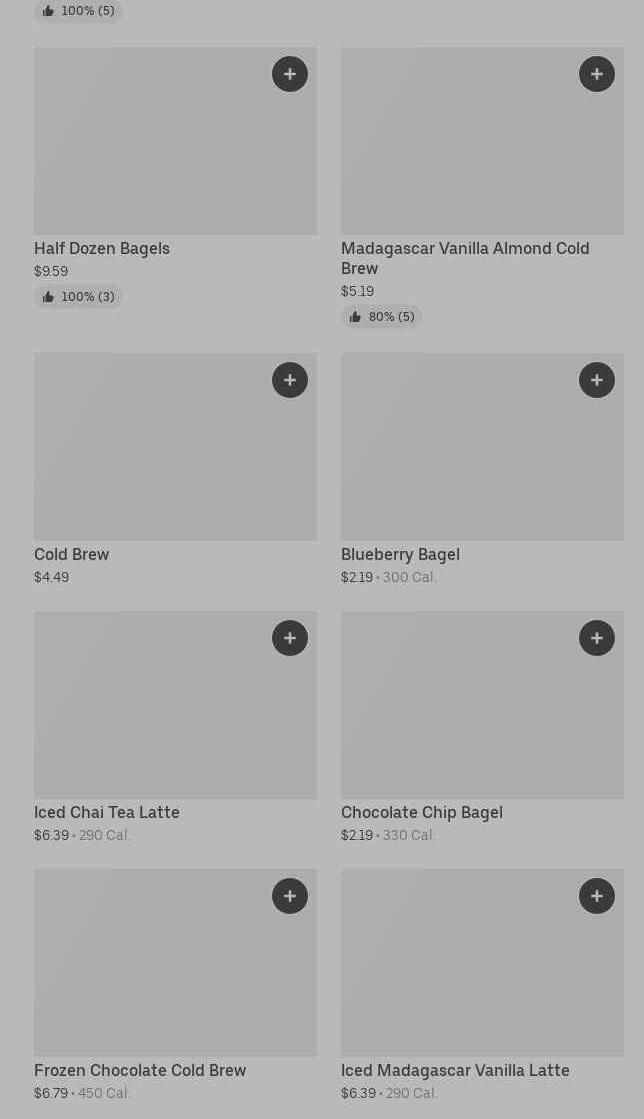Add Cold Brew to cart
This screenshot has width=644, height=1119.
290,380
